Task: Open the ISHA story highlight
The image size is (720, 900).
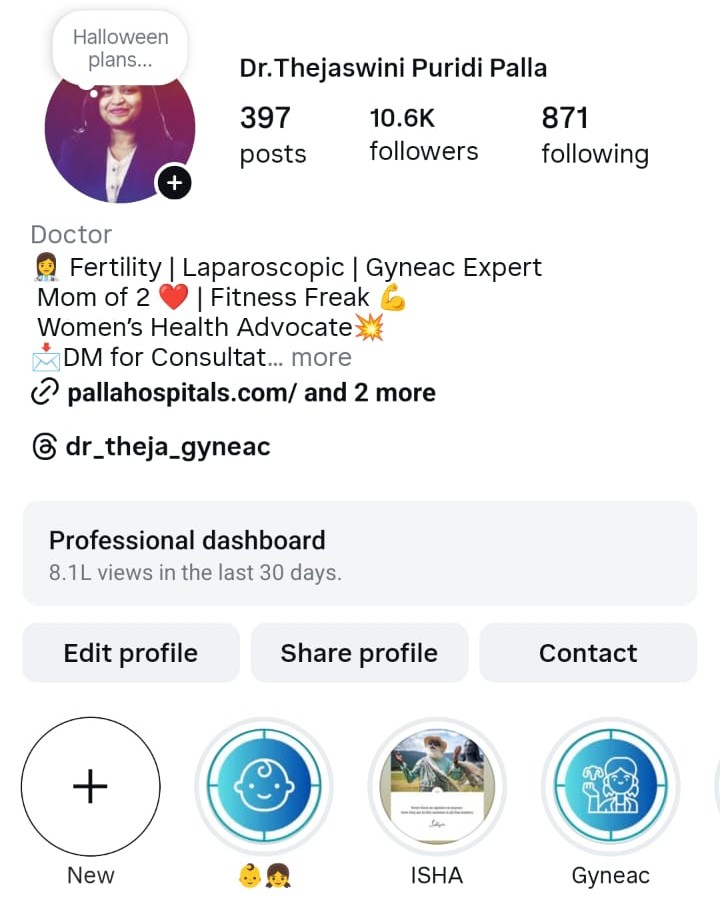Action: pos(437,787)
